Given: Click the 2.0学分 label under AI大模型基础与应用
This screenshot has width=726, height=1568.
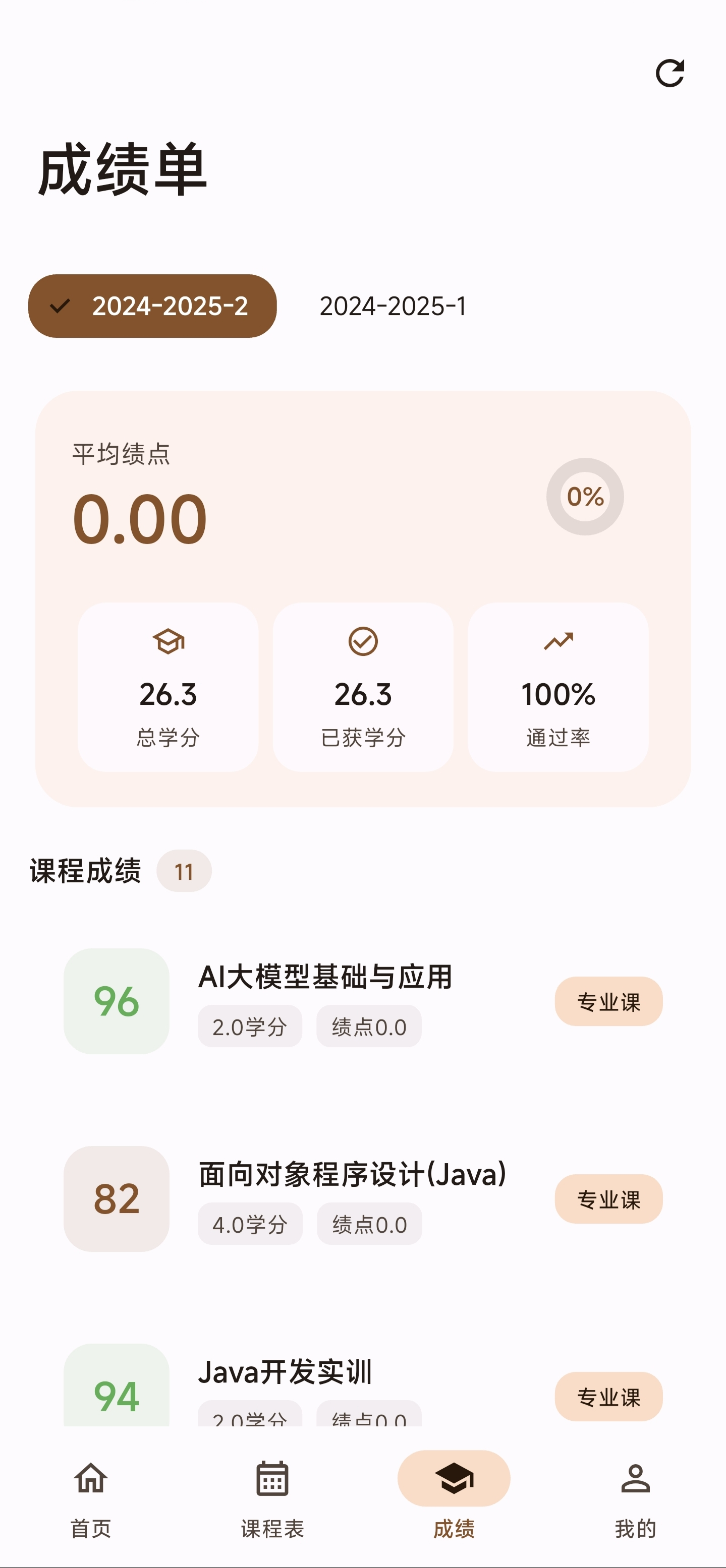Looking at the screenshot, I should coord(250,1026).
